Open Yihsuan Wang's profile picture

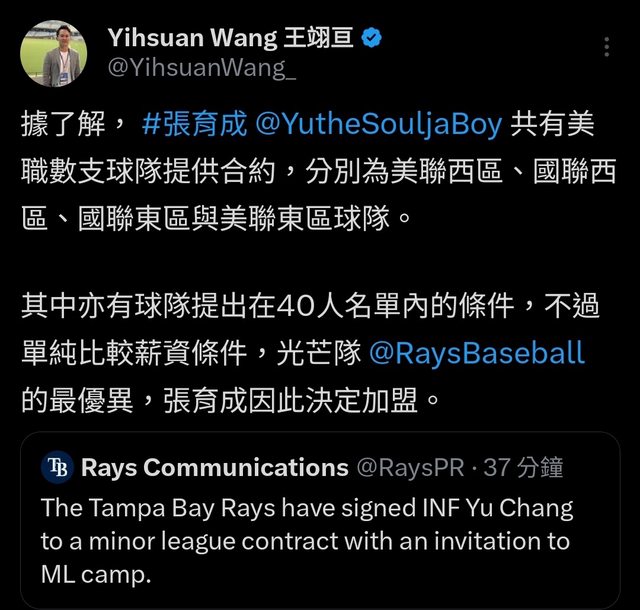[x=54, y=53]
